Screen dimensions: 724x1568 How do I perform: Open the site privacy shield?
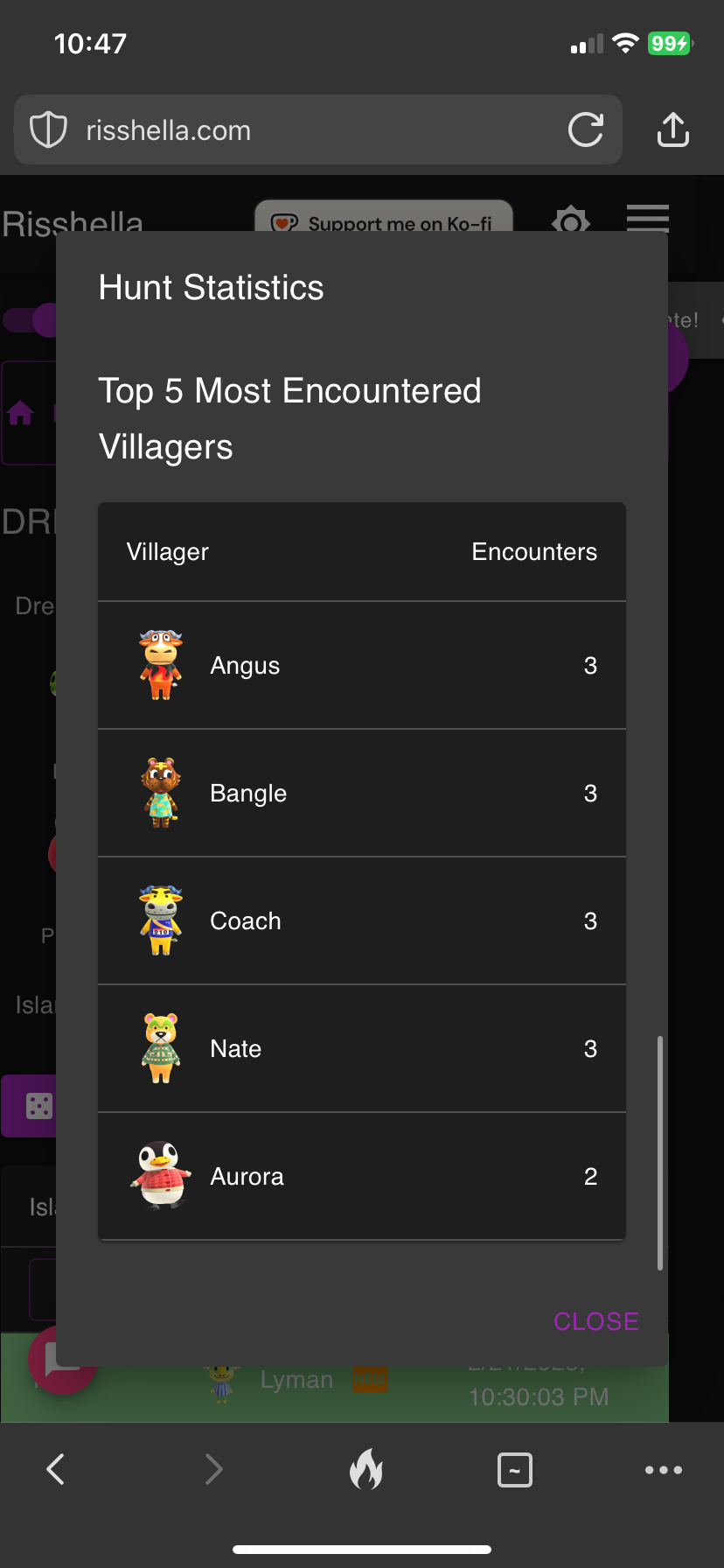[x=49, y=130]
